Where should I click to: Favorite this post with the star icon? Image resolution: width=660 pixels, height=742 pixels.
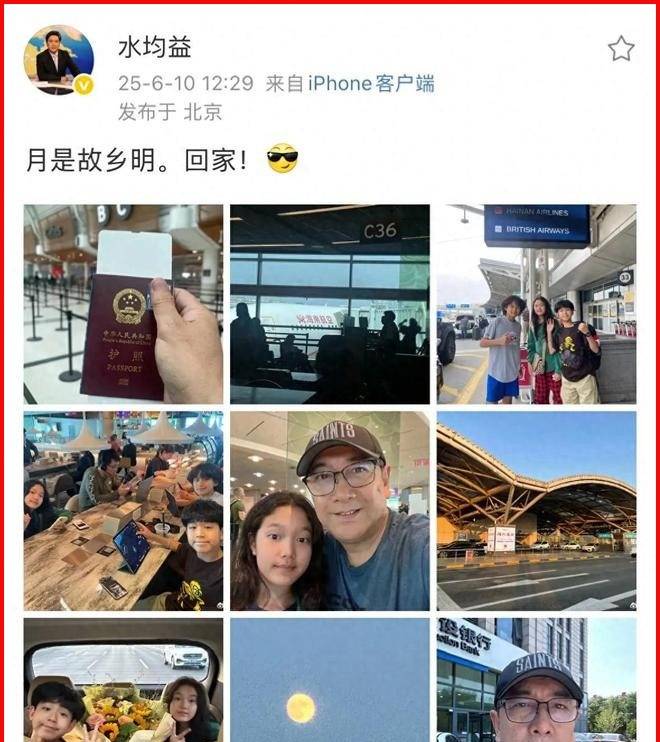pyautogui.click(x=621, y=49)
